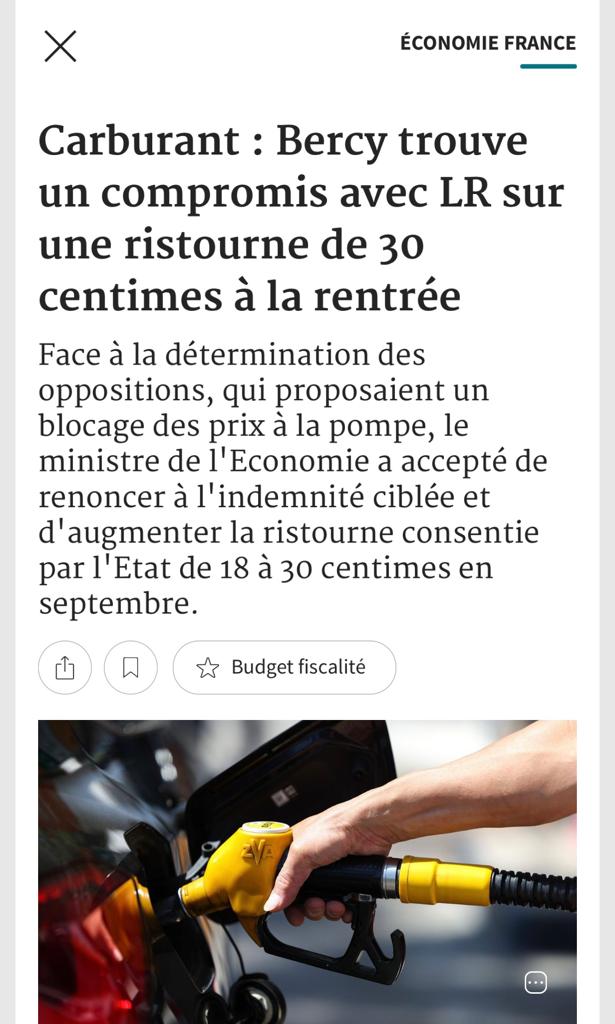This screenshot has width=615, height=1024.
Task: Follow the Budget fiscalité topic
Action: click(x=284, y=667)
